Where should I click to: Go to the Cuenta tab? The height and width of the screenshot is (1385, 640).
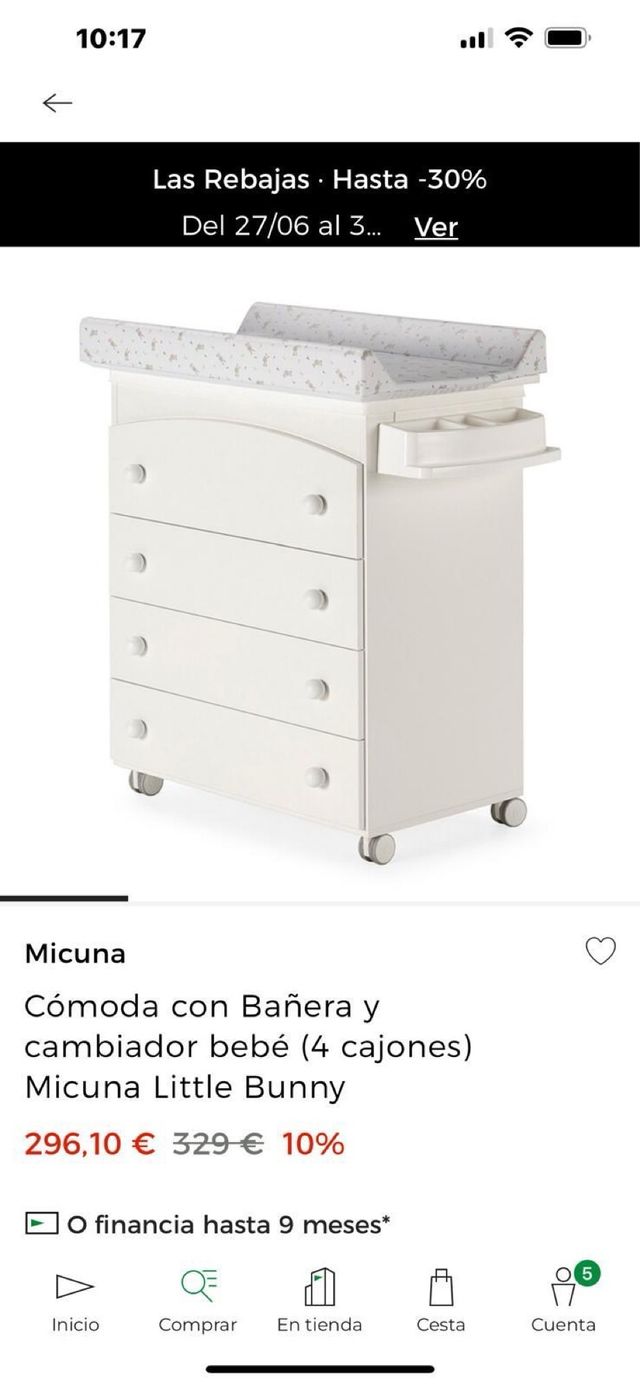click(563, 1298)
